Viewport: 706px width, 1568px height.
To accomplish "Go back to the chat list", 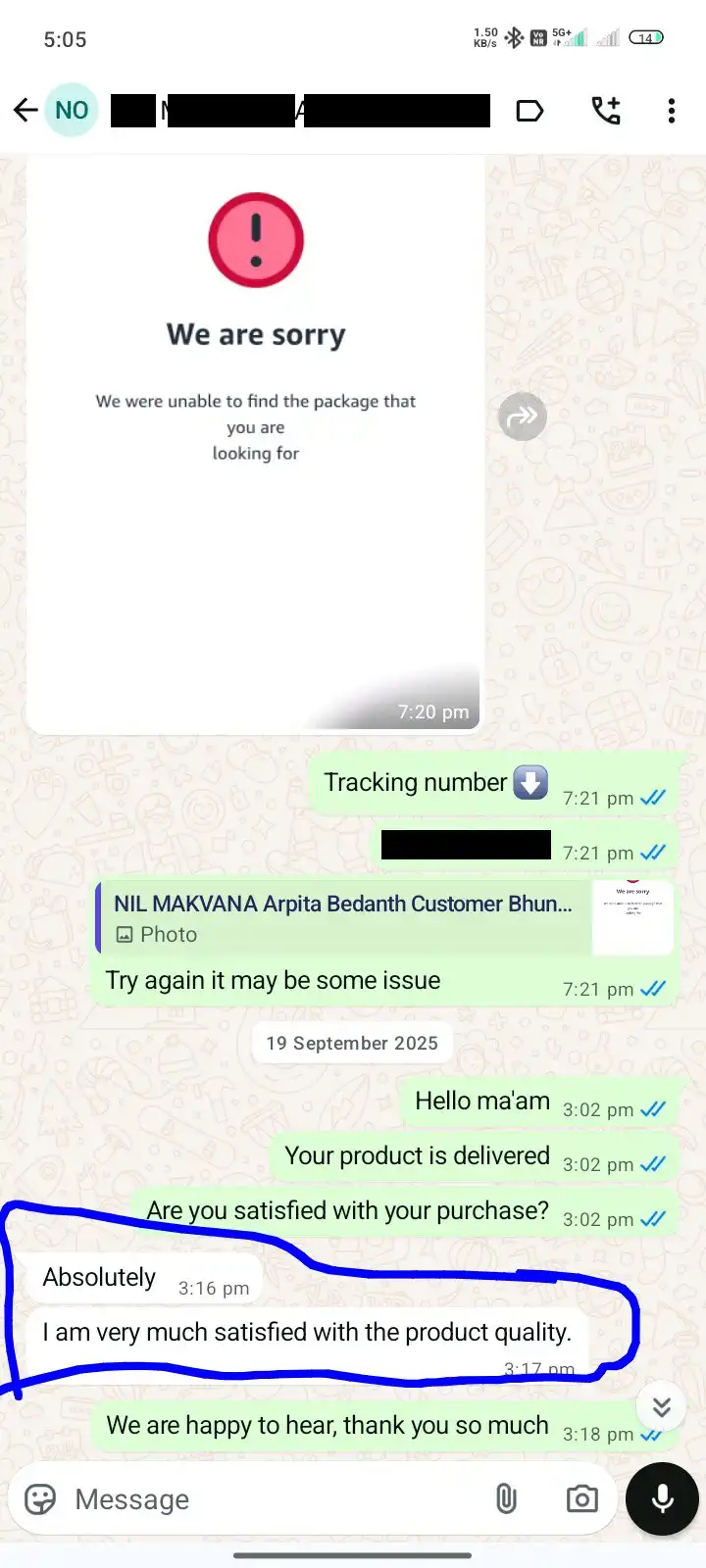I will (x=25, y=111).
